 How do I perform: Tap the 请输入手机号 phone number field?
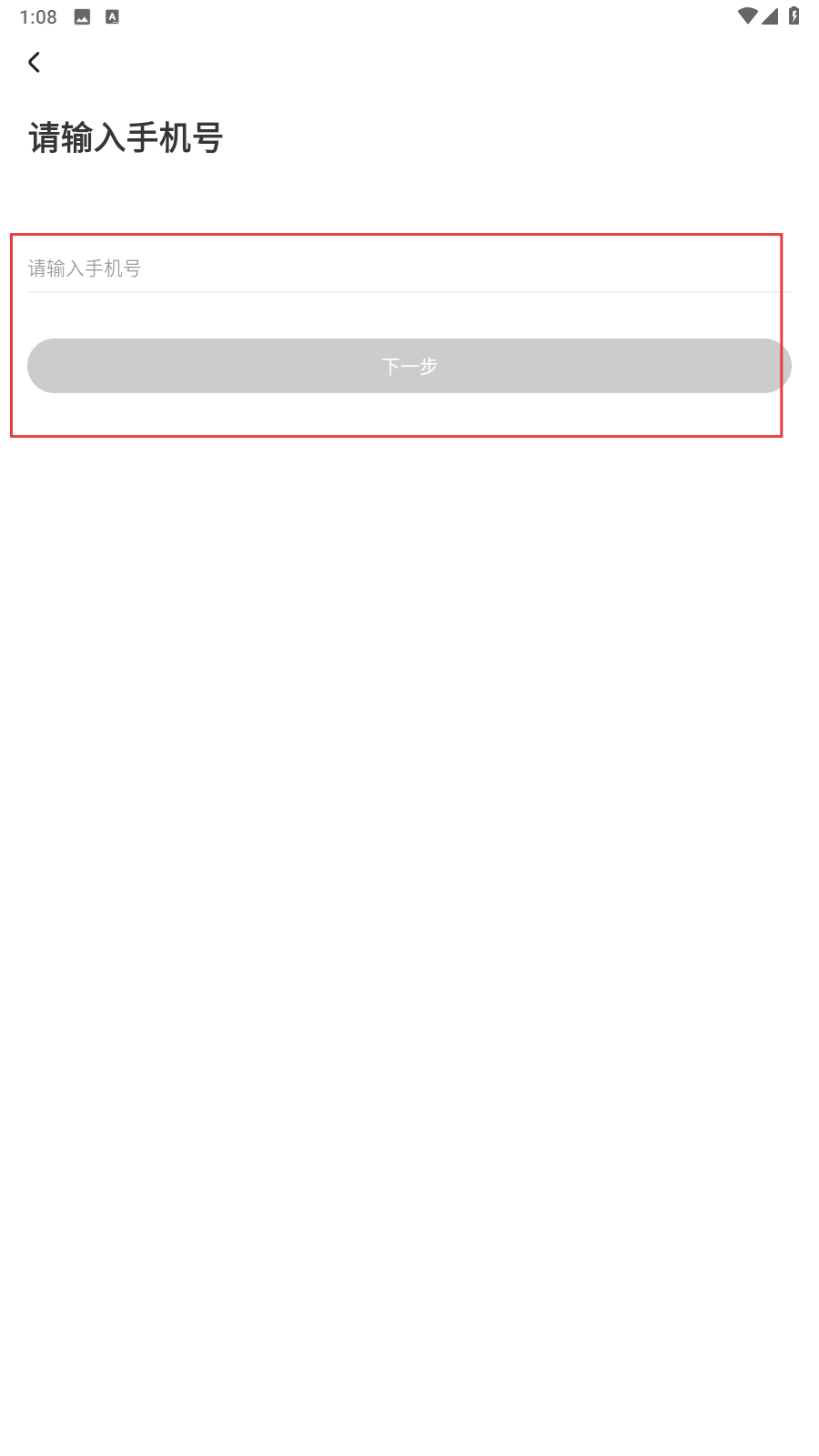[409, 268]
